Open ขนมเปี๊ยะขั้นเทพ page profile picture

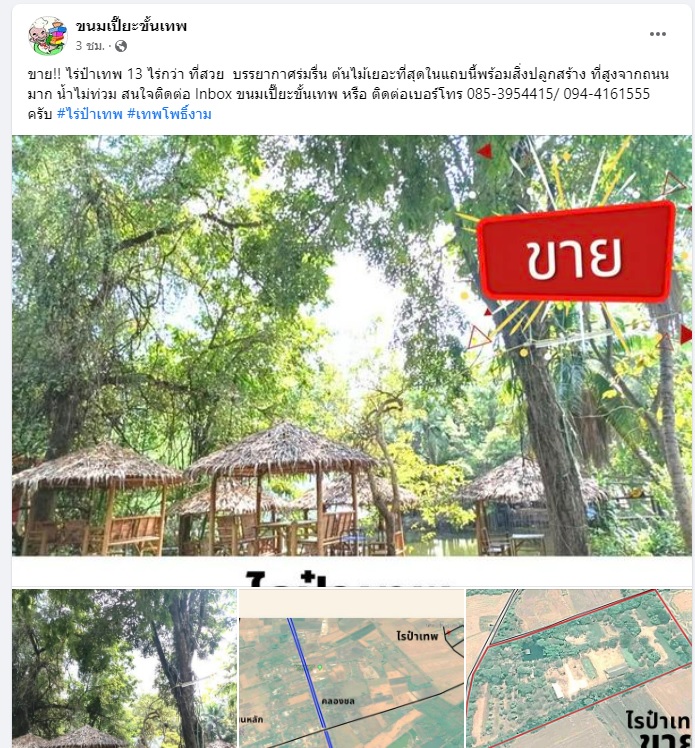tap(46, 35)
